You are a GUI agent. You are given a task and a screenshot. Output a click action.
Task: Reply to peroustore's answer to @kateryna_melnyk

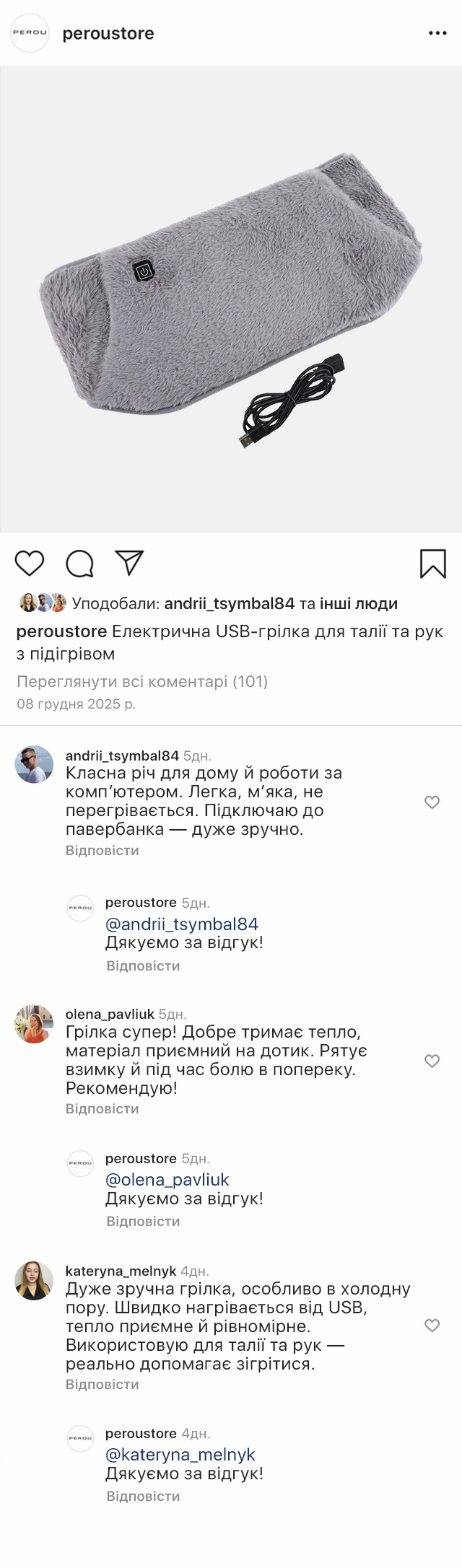pyautogui.click(x=143, y=1497)
